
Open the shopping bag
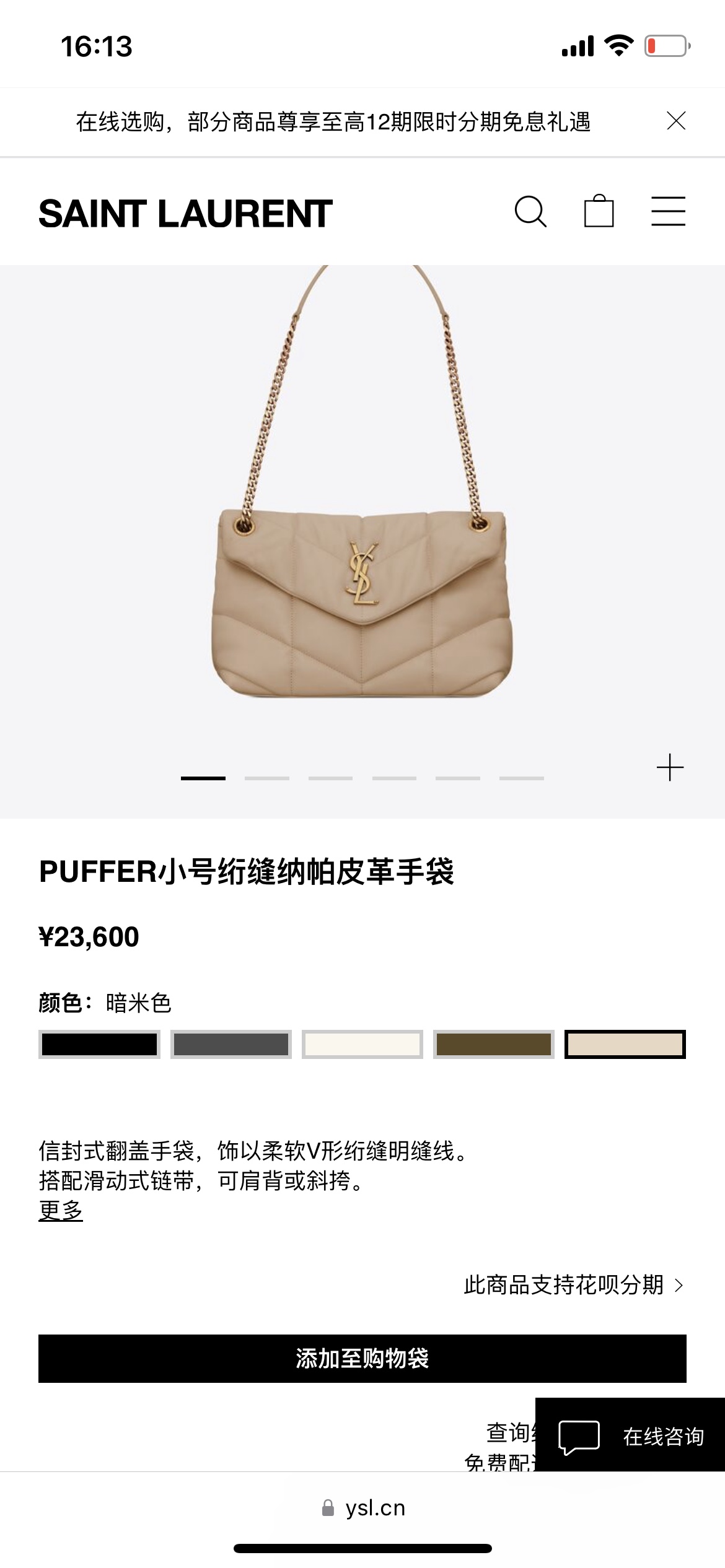pyautogui.click(x=599, y=211)
